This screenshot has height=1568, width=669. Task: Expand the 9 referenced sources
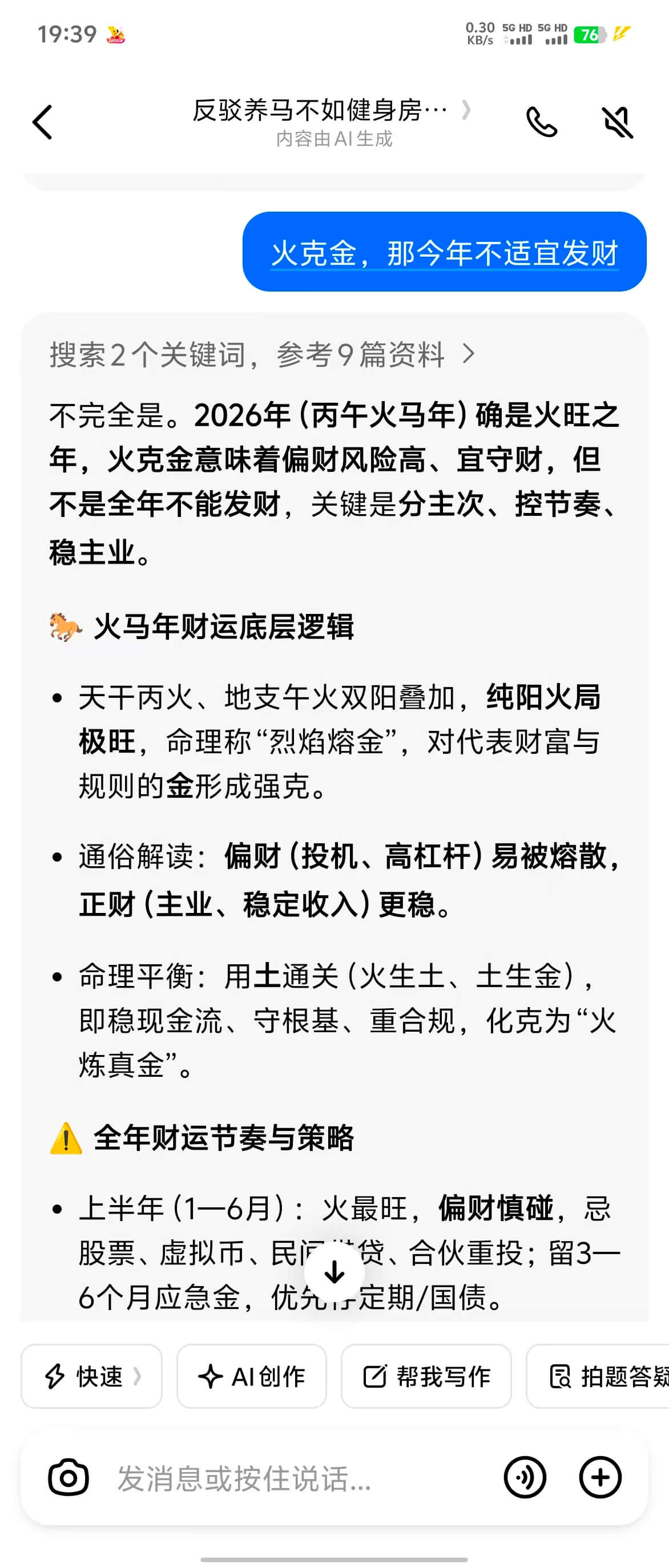pos(262,354)
